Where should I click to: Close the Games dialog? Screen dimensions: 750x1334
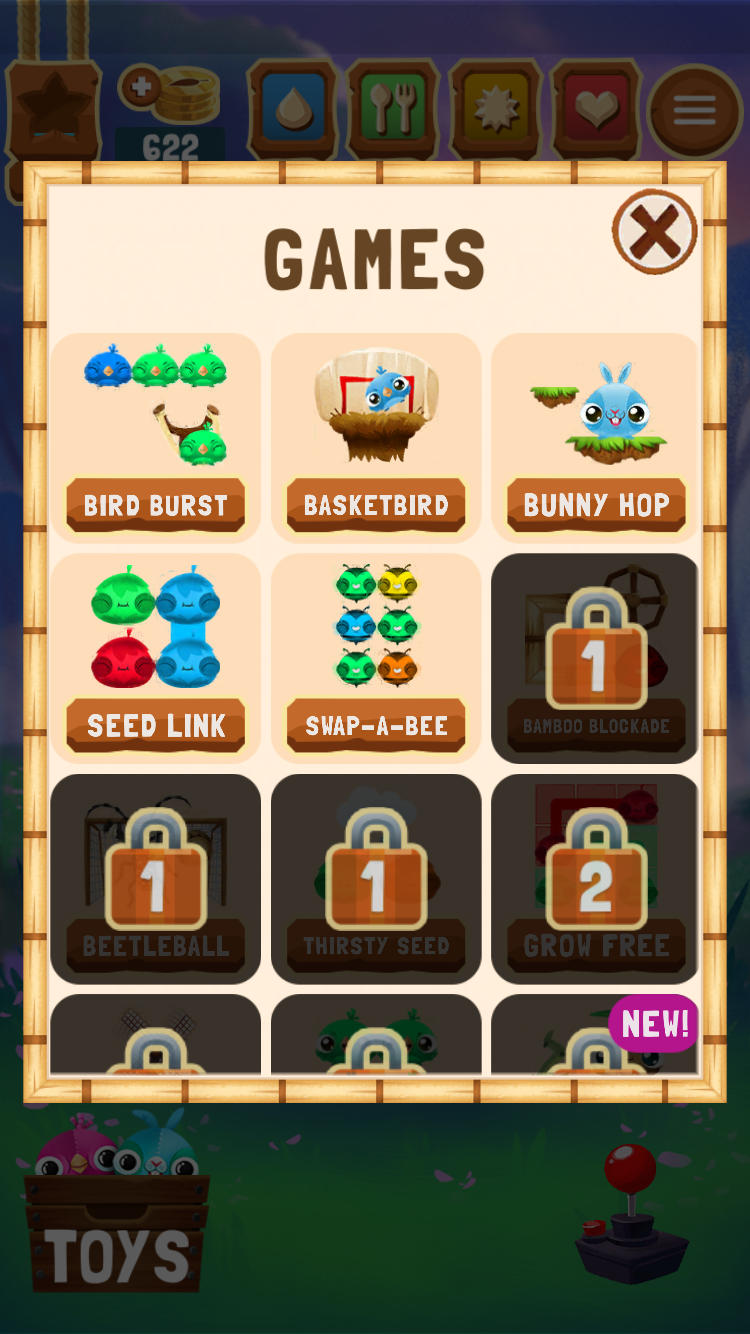[x=655, y=232]
